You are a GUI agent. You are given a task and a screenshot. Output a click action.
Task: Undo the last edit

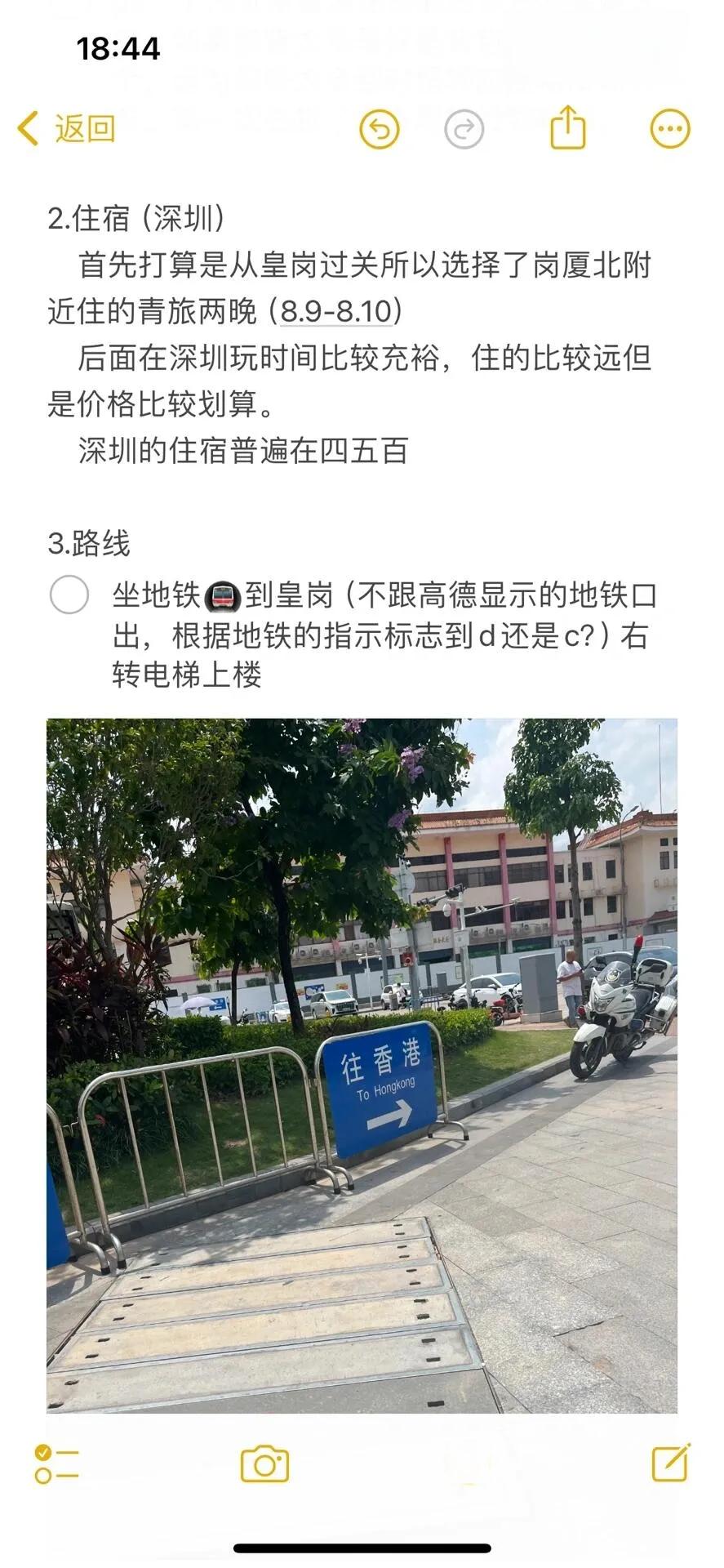tap(380, 129)
